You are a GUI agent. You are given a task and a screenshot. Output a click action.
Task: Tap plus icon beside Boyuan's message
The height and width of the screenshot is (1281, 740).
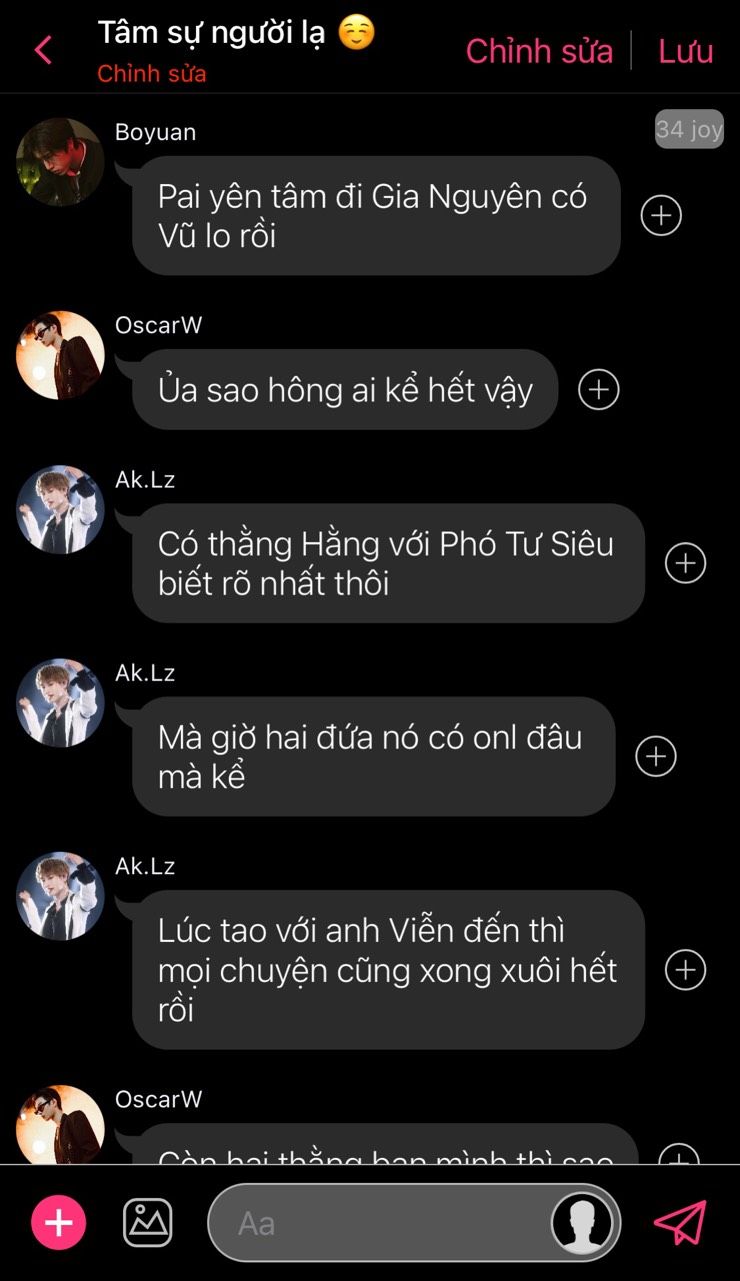pyautogui.click(x=661, y=215)
